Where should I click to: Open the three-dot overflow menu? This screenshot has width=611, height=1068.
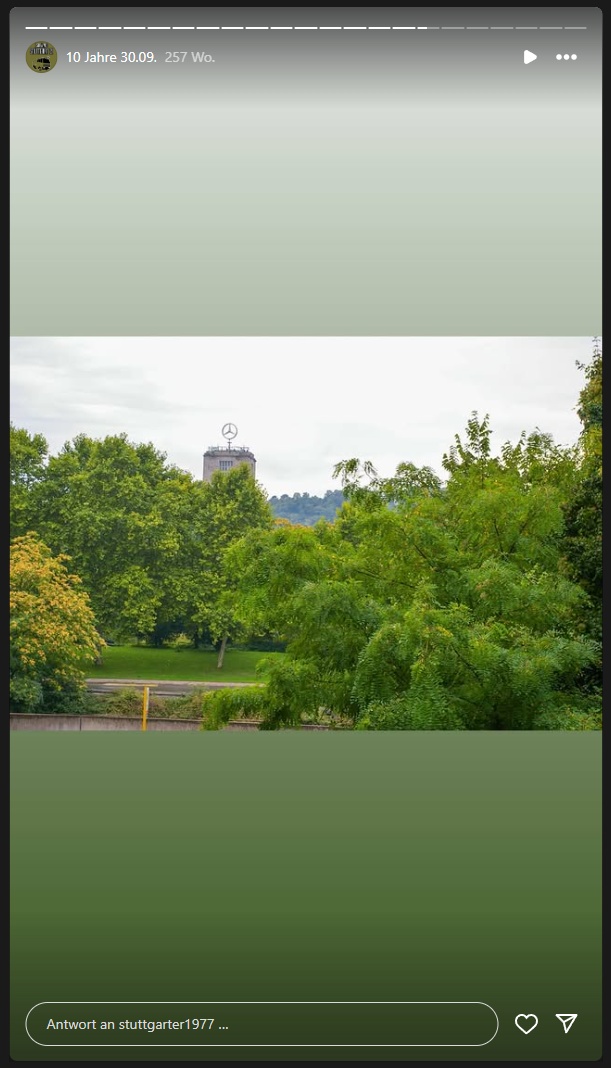pyautogui.click(x=566, y=57)
